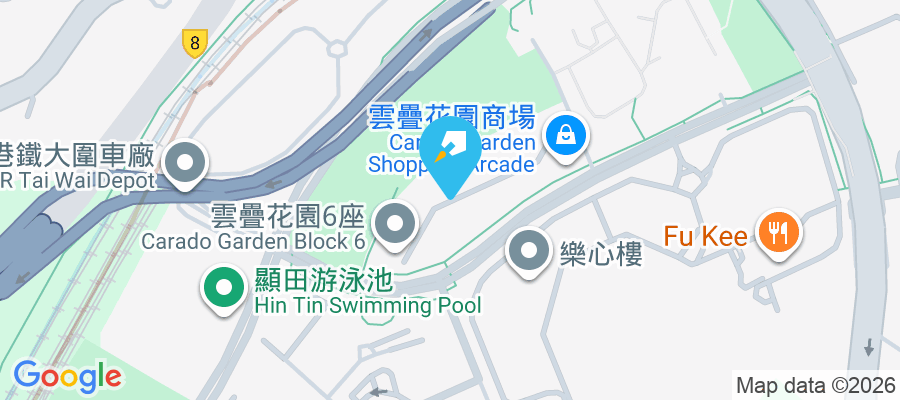This screenshot has width=900, height=400.
Task: Tap the Carado Garden Block 6 marker
Action: tap(396, 224)
